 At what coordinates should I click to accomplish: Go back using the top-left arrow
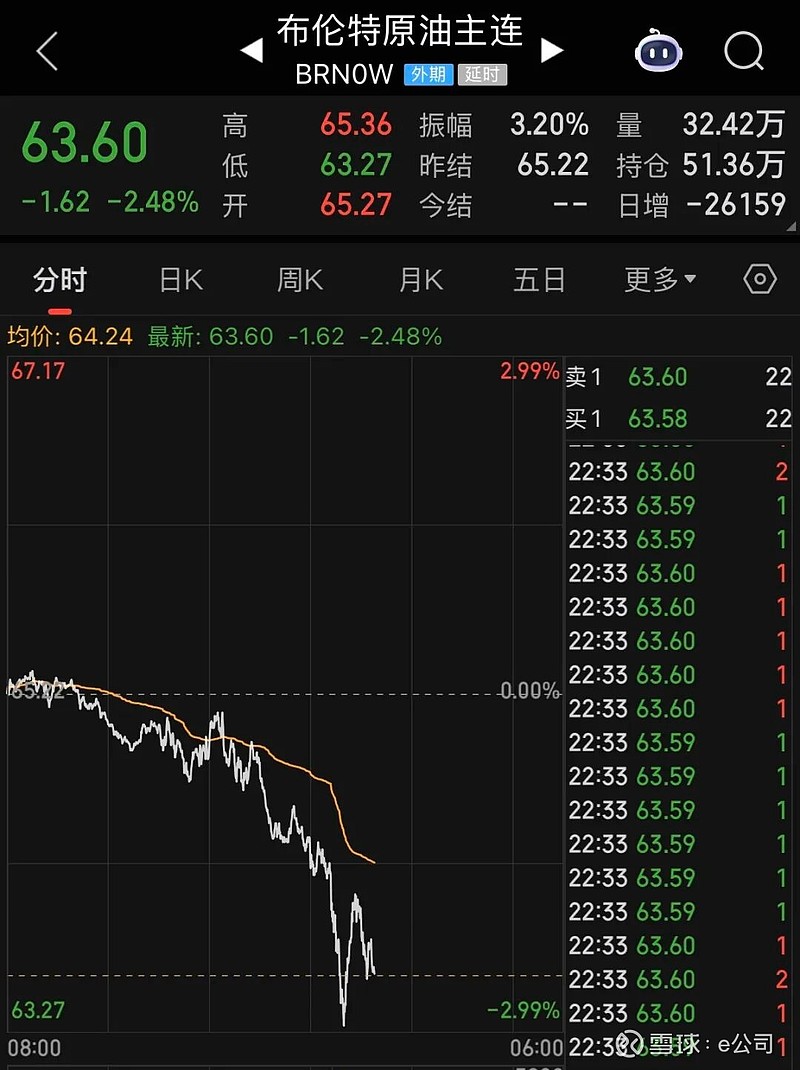[x=47, y=51]
